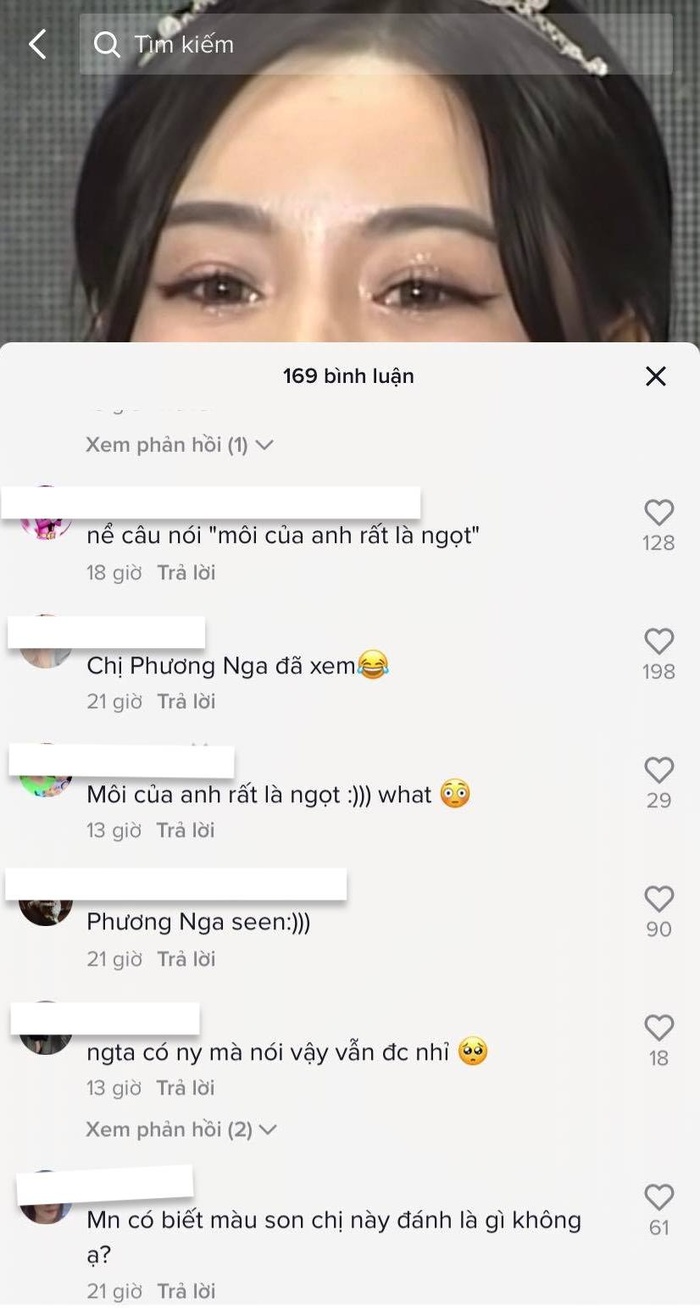Expand Xem phản hồi (2) replies

(x=180, y=1130)
